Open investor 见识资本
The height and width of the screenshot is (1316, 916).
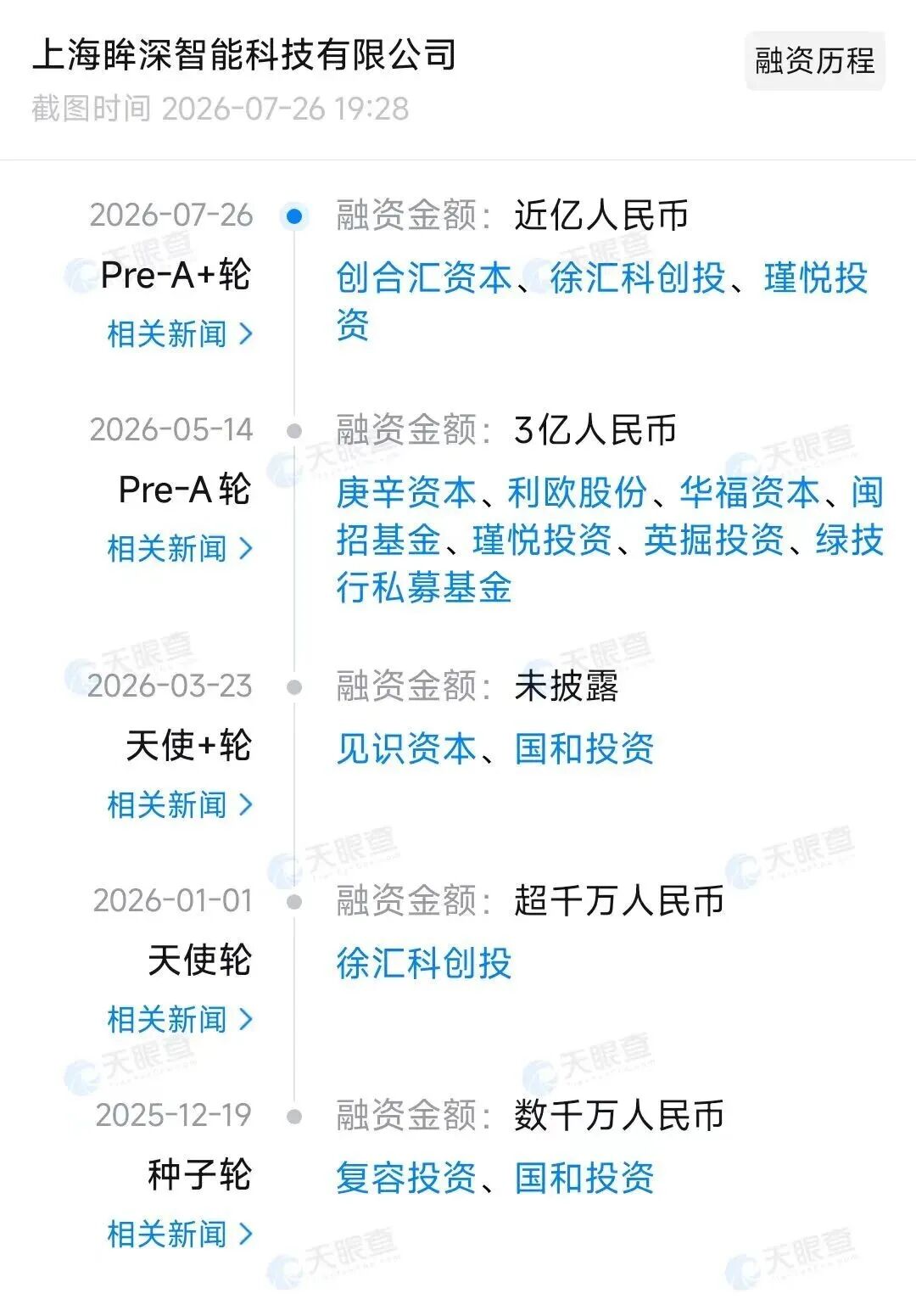406,748
